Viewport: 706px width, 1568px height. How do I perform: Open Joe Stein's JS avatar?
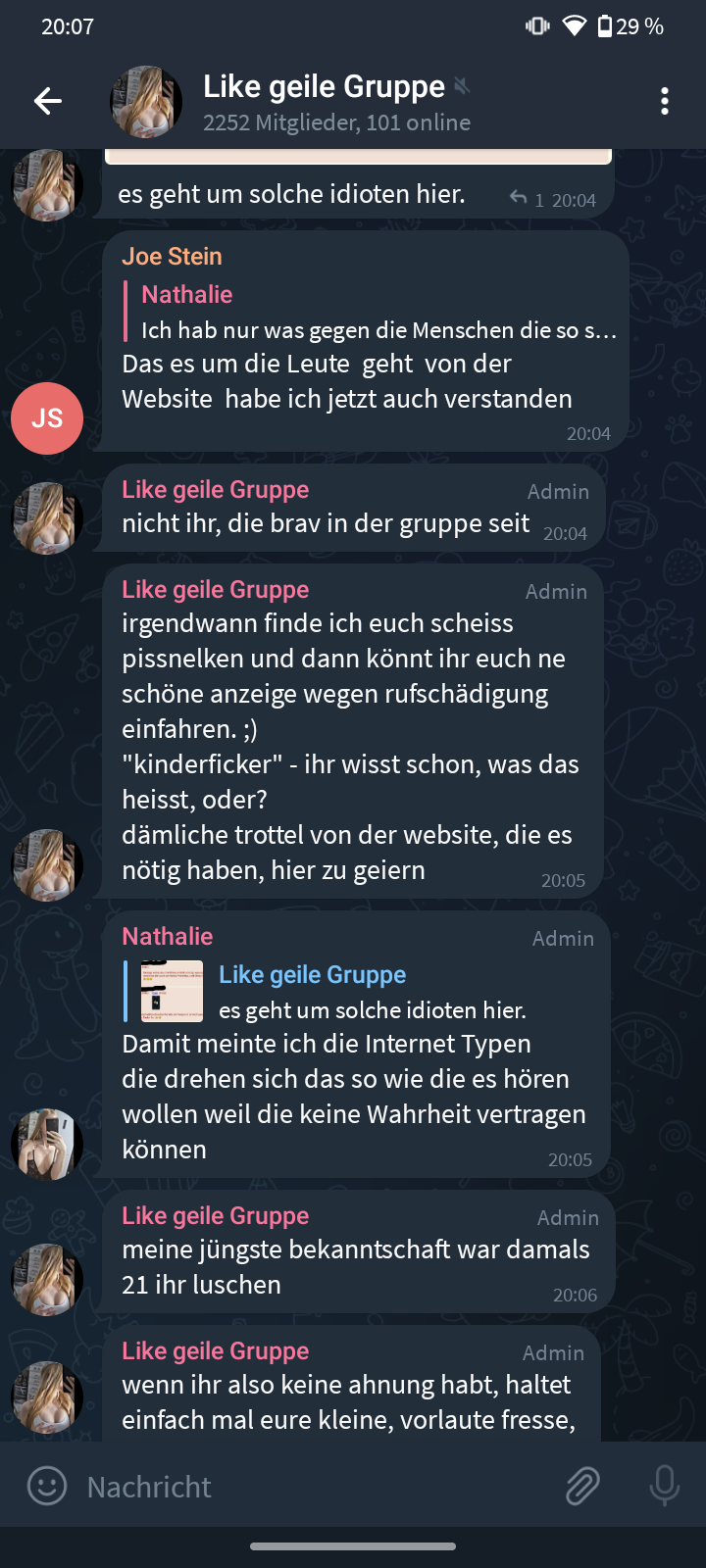[47, 418]
